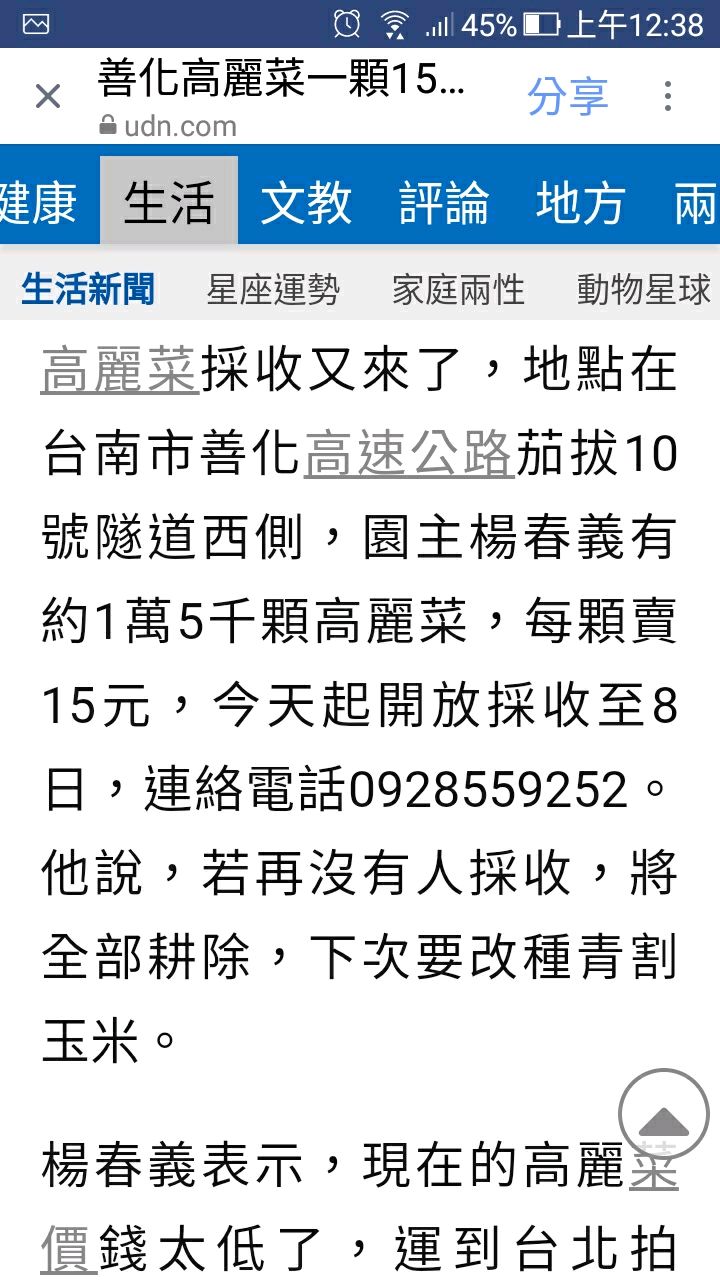Open 動物星球 sub-category
Screen dimensions: 720x1280
click(643, 290)
